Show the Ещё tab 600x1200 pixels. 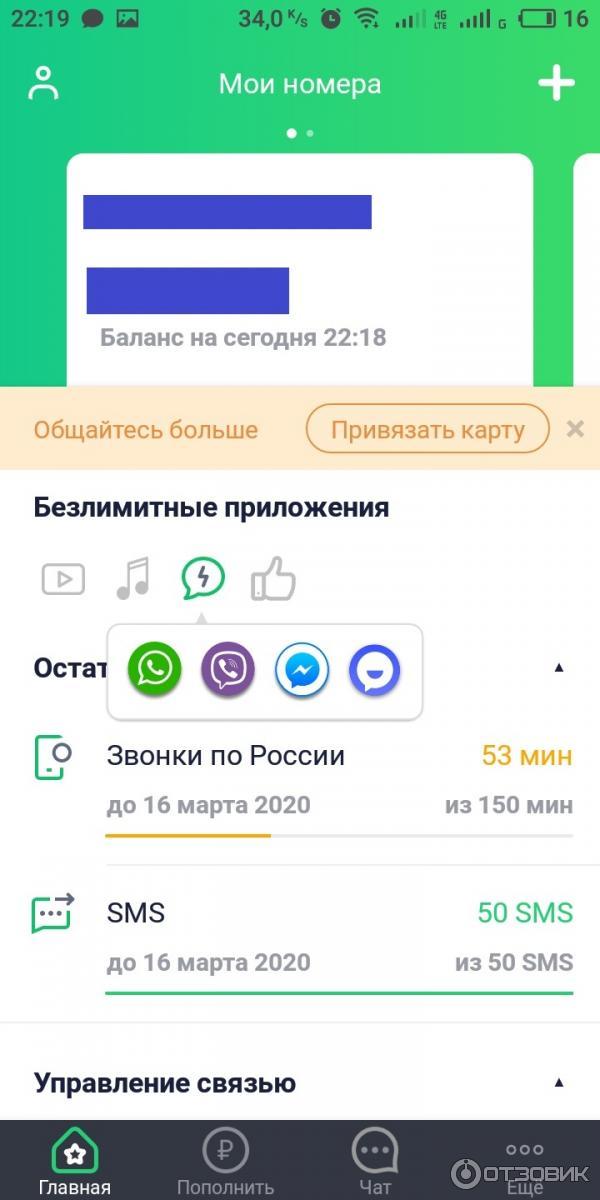tap(525, 1162)
